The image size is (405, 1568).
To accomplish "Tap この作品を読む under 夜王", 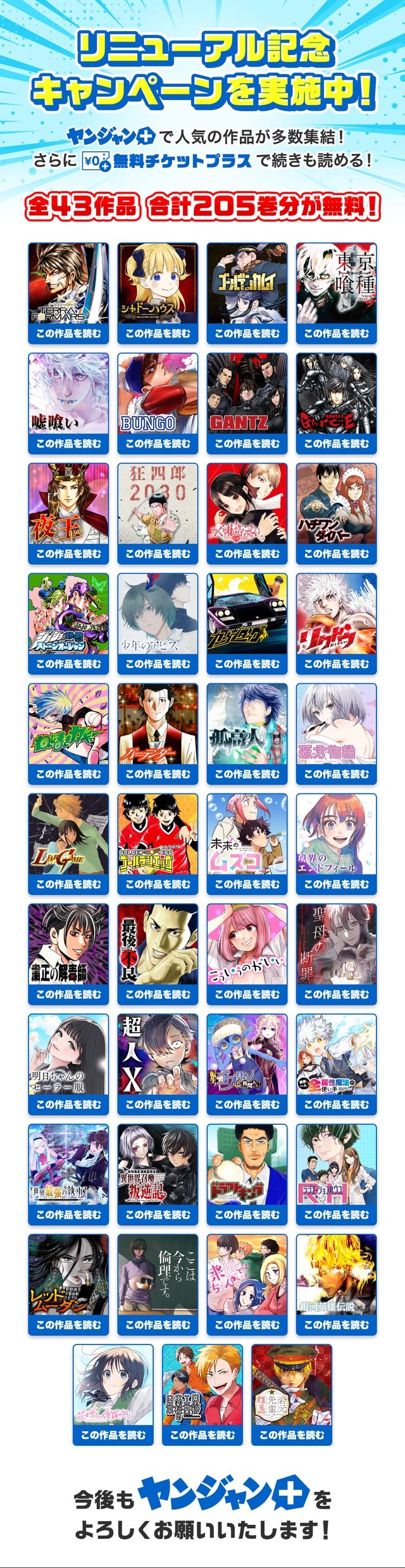I will click(68, 554).
